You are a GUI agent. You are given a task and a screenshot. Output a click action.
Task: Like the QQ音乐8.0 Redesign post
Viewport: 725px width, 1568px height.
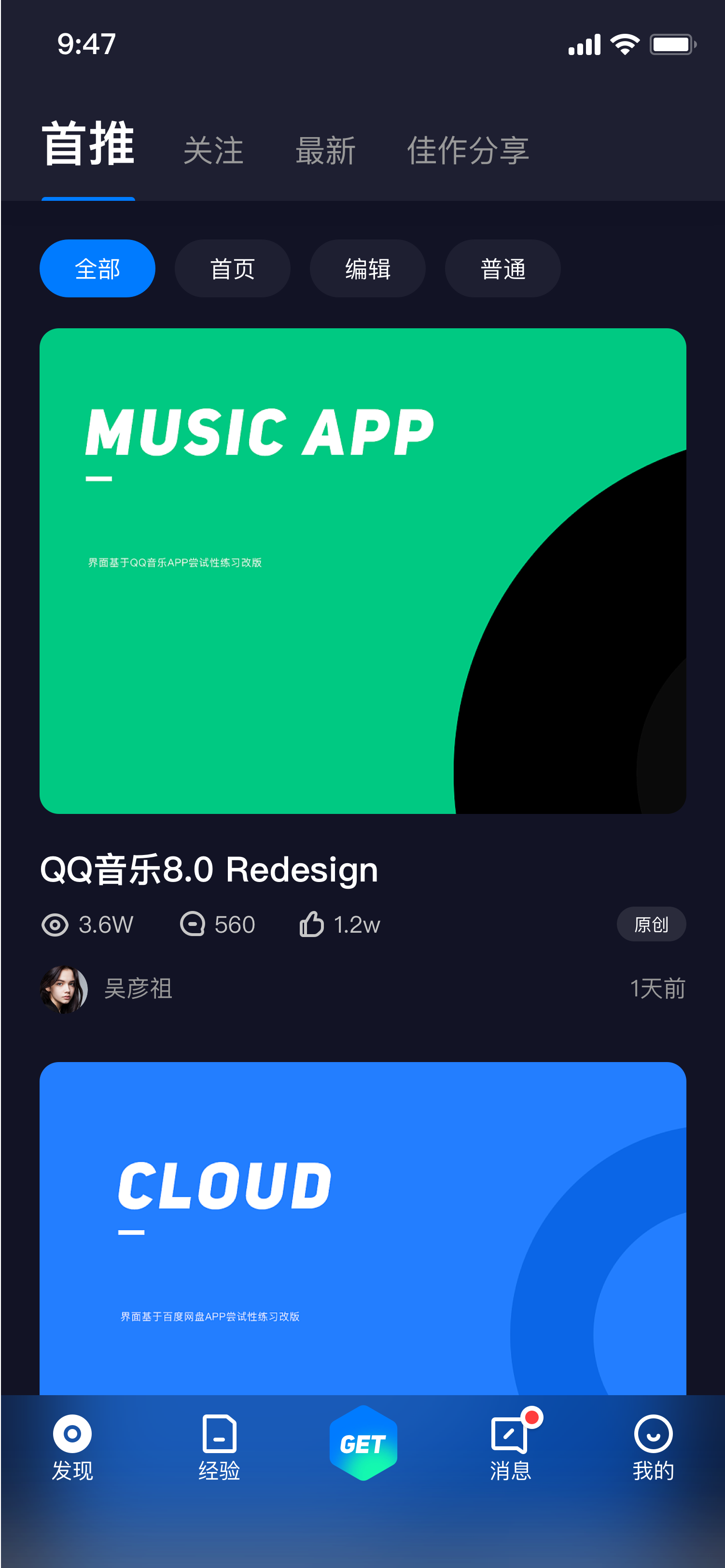click(x=312, y=924)
